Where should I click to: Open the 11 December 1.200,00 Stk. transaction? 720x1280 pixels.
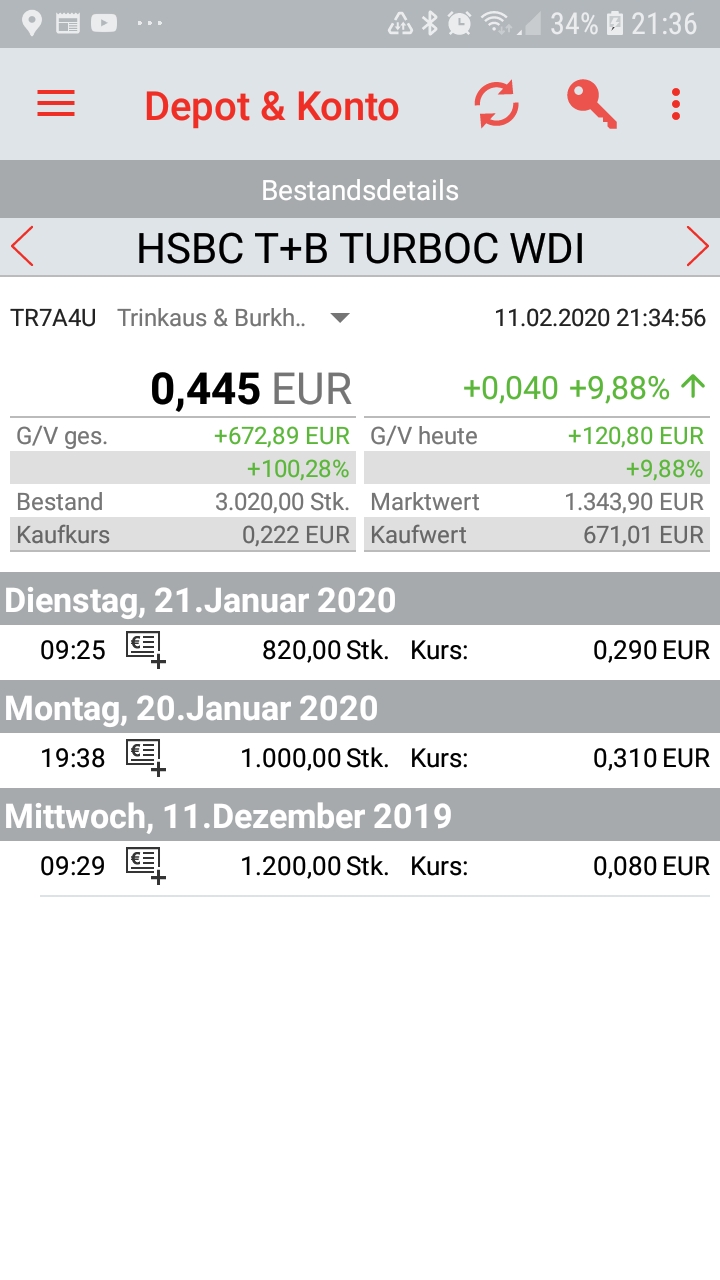pyautogui.click(x=360, y=866)
